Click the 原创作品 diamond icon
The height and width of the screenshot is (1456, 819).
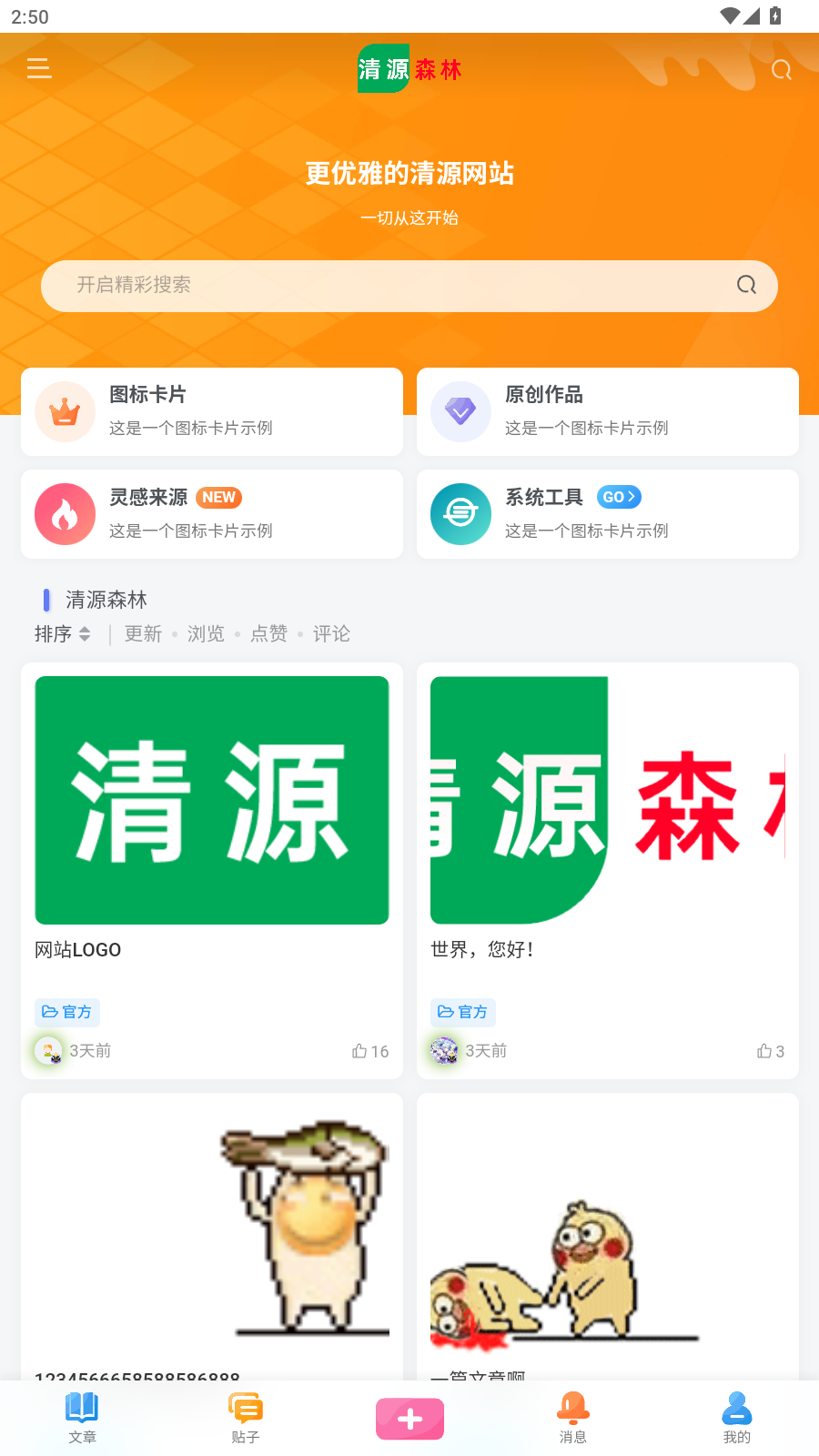coord(460,411)
